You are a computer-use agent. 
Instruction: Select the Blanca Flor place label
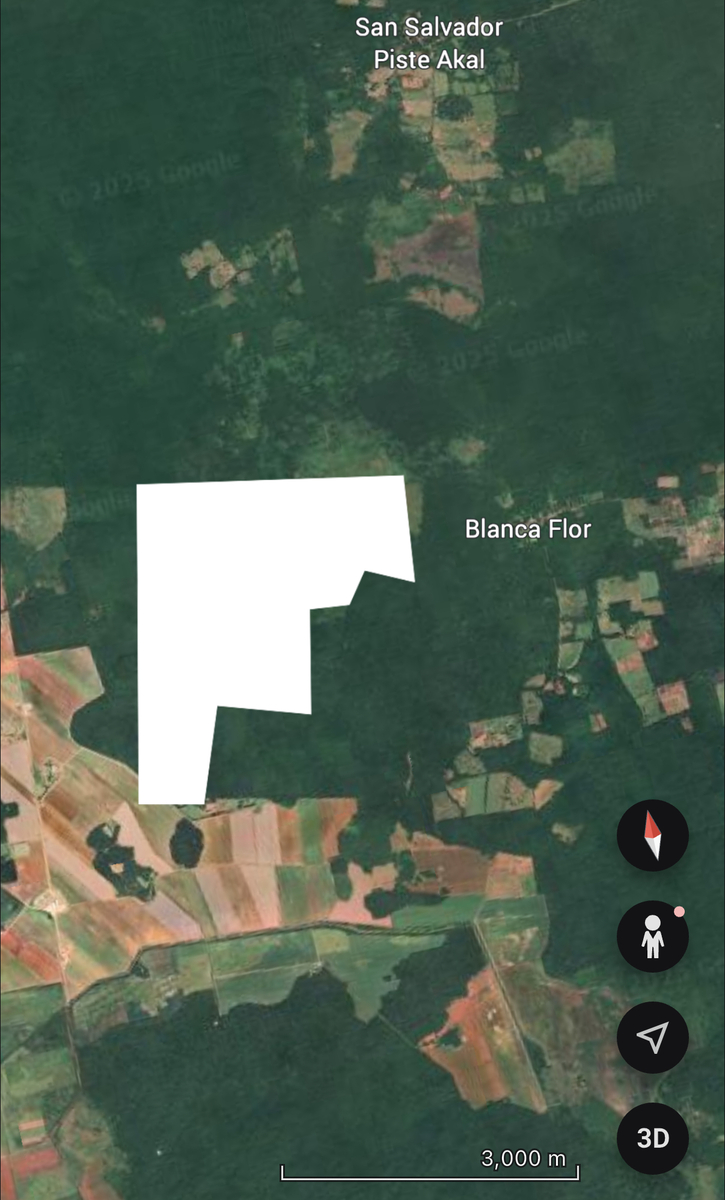[x=528, y=528]
